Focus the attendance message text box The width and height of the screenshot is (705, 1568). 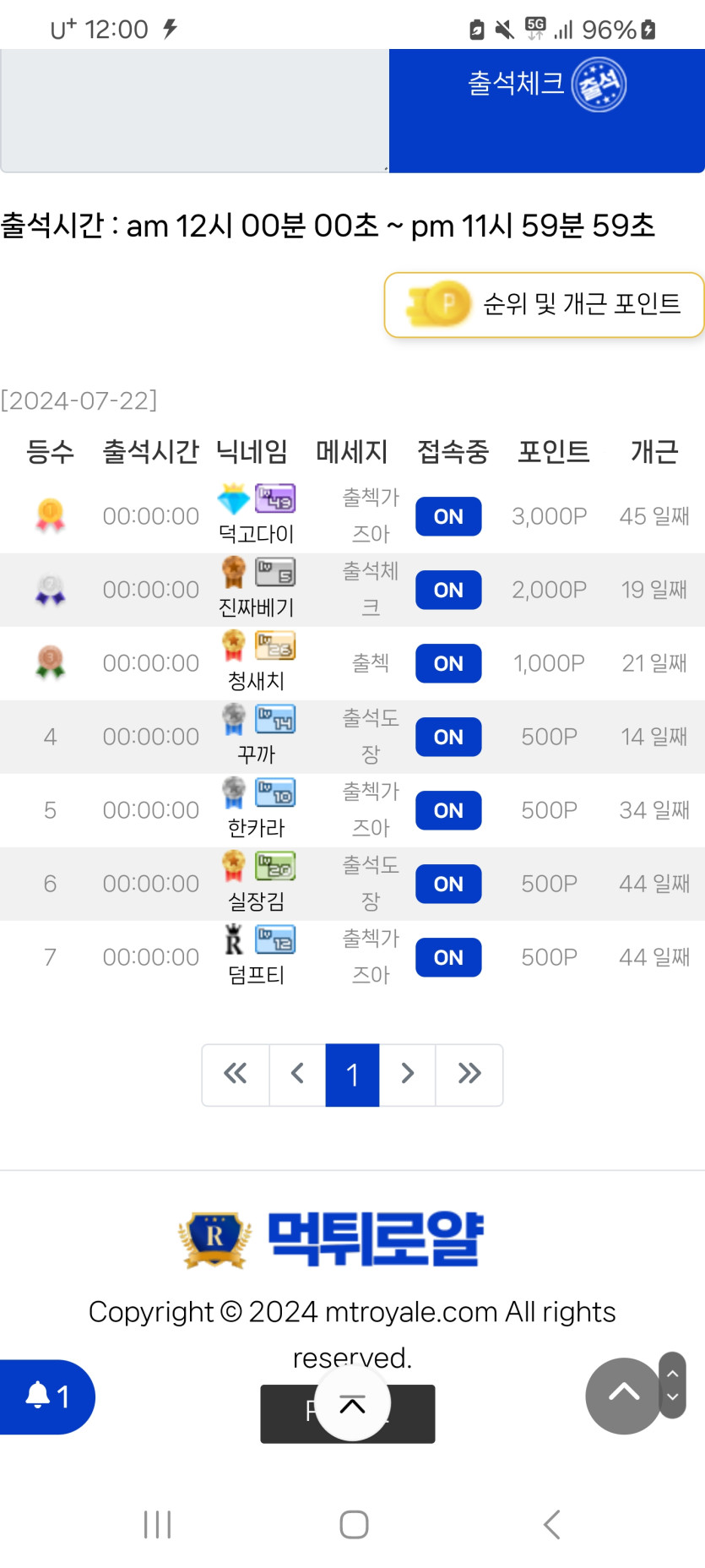tap(194, 111)
